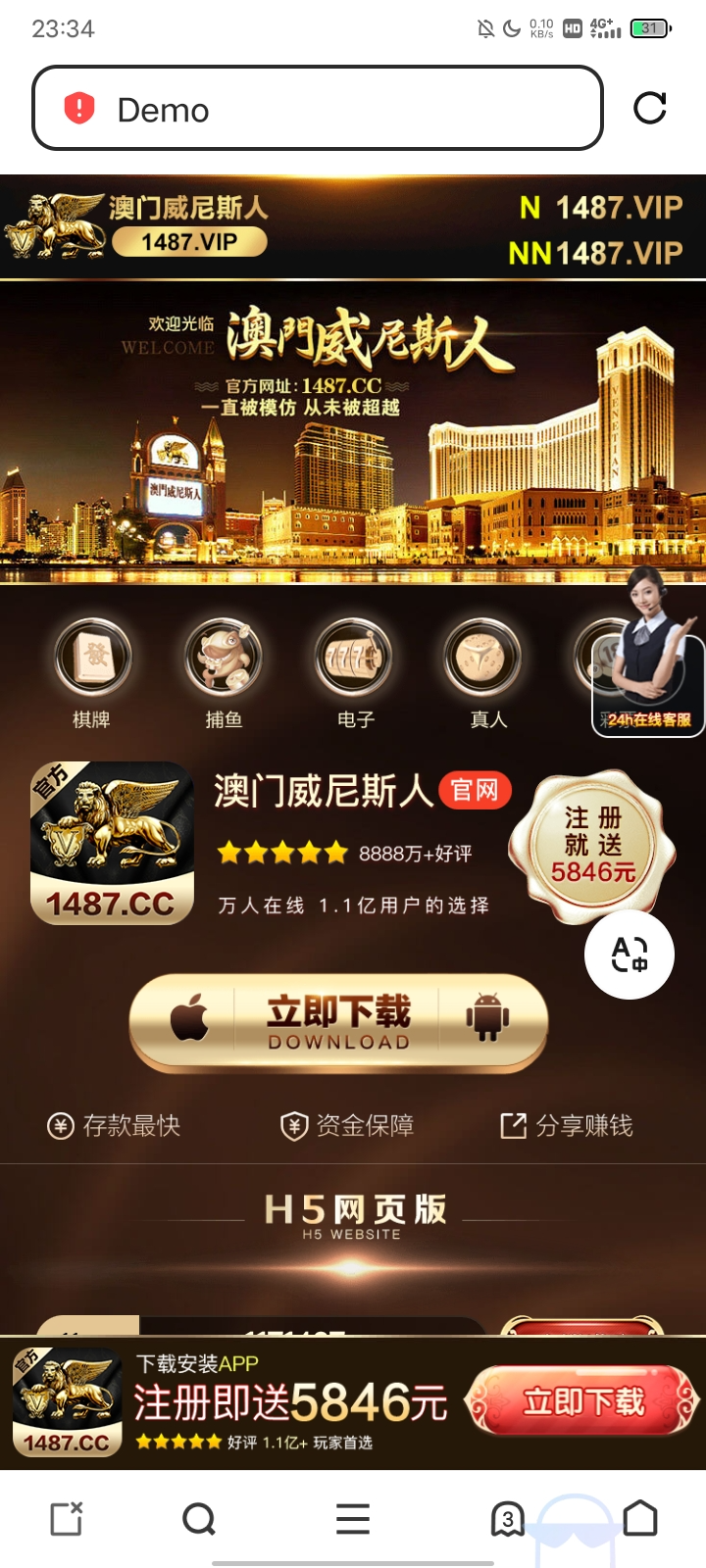The width and height of the screenshot is (706, 1568).
Task: Reload the page with the refresh icon
Action: click(x=649, y=108)
